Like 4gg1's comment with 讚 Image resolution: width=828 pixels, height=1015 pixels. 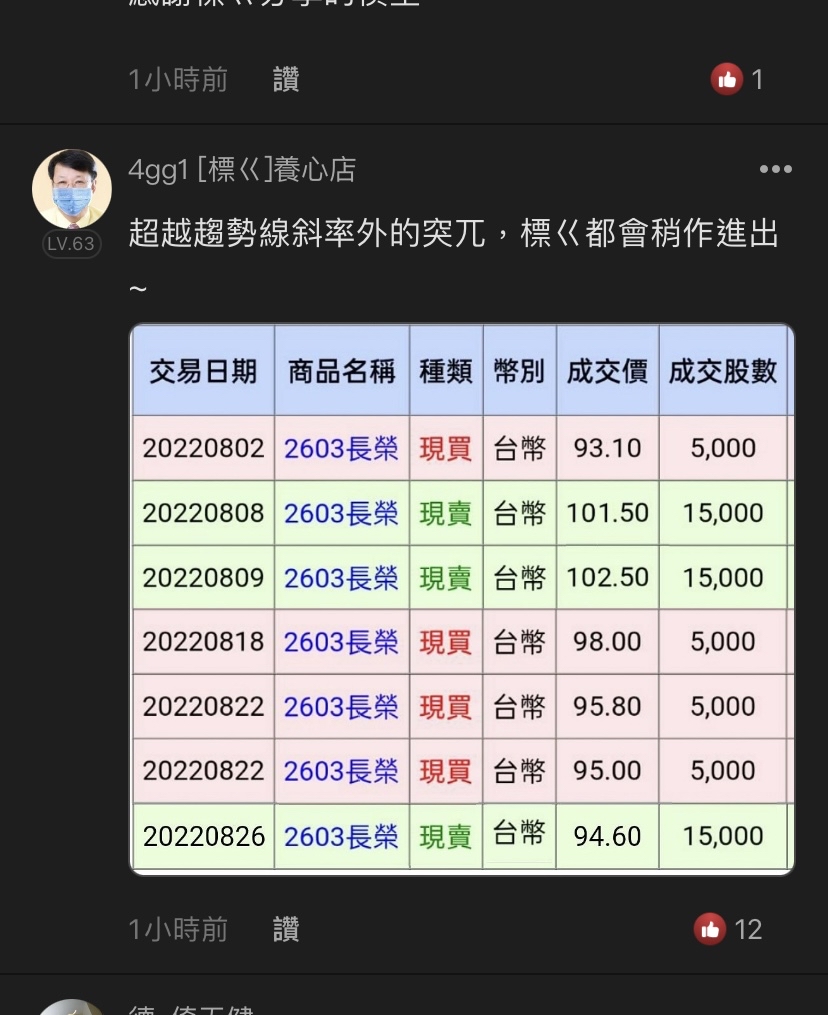tap(286, 930)
